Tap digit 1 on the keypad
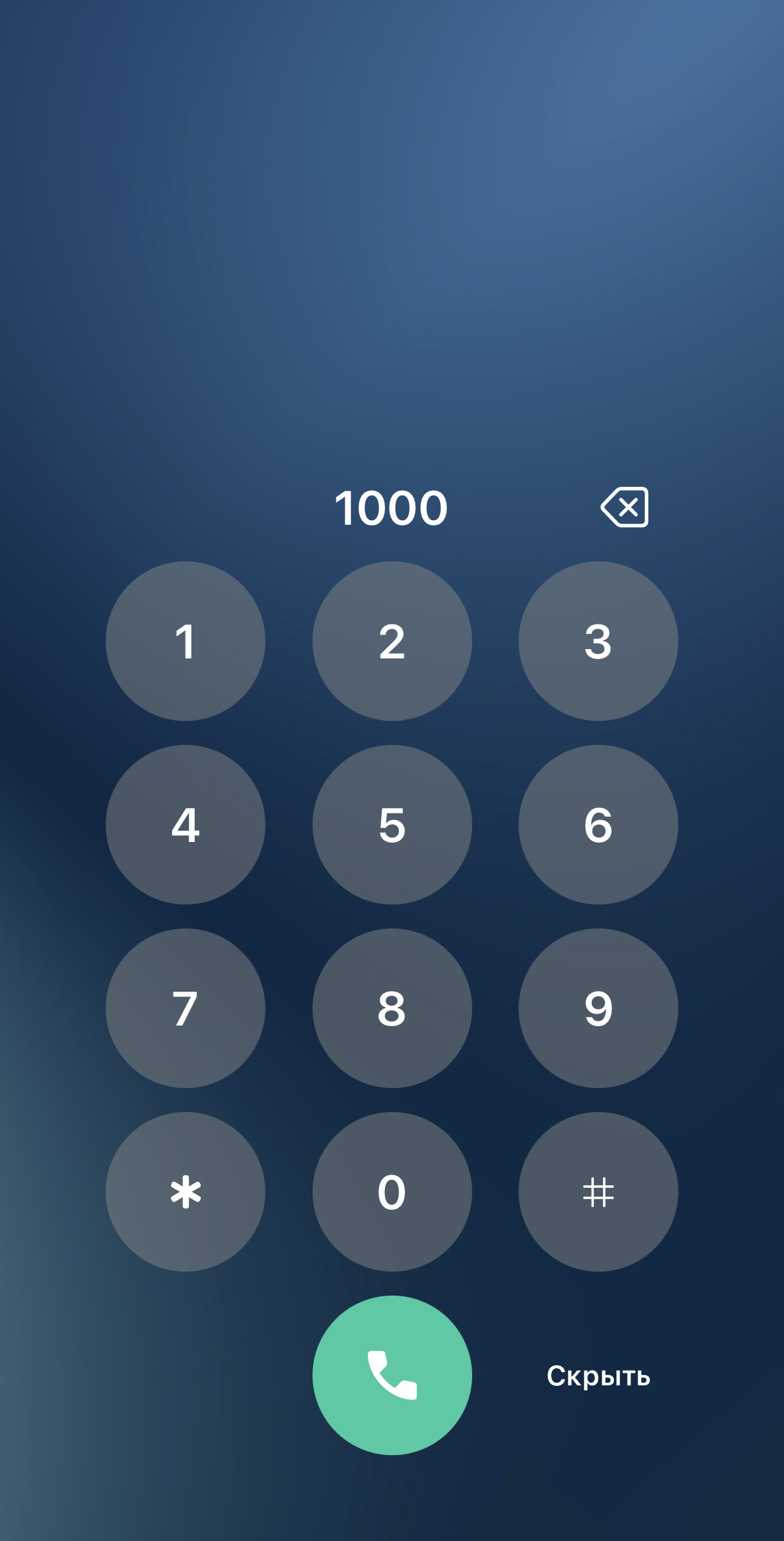Screen dimensions: 784x1541 tap(186, 641)
